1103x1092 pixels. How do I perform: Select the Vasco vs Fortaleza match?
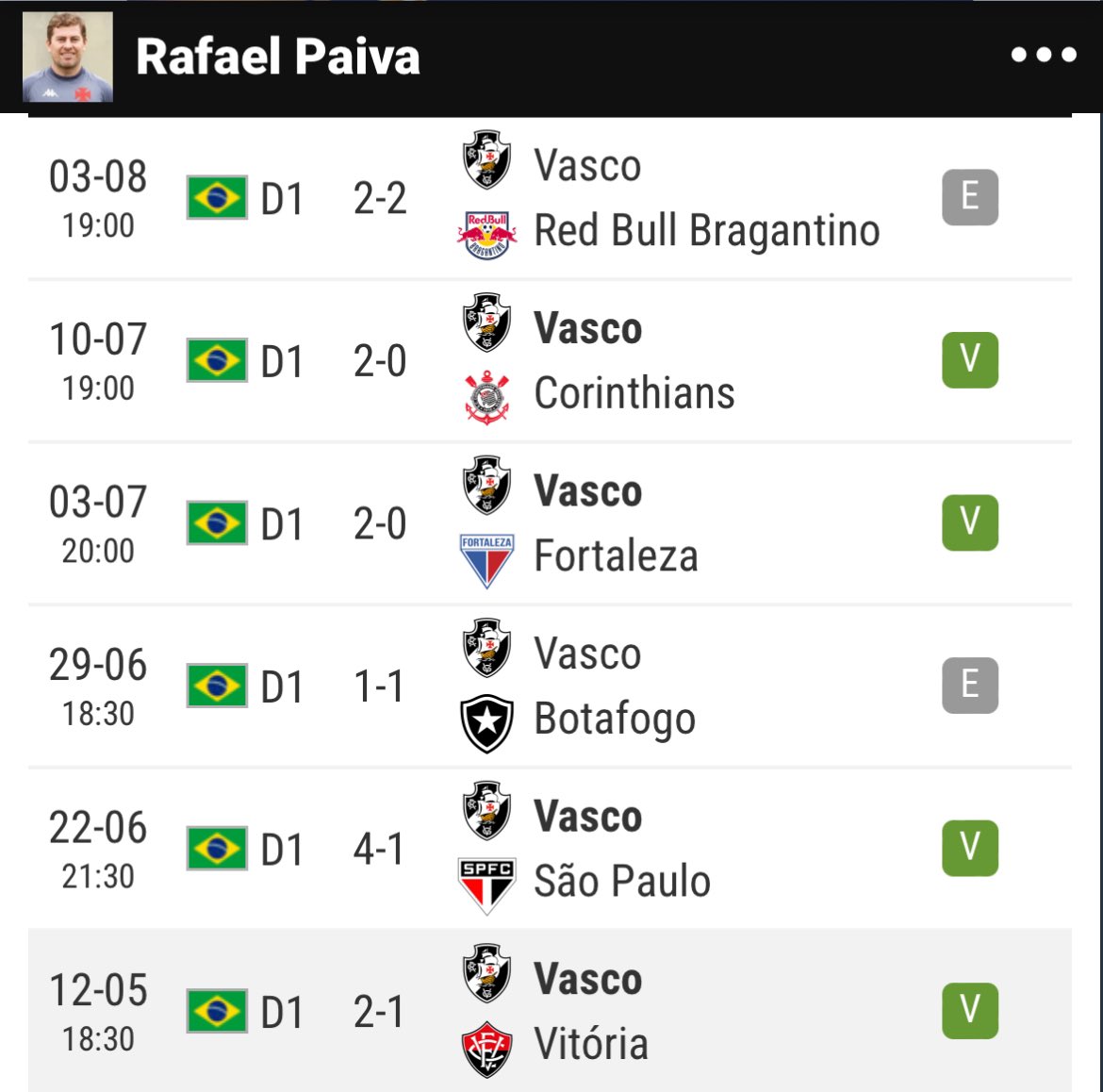(x=550, y=523)
